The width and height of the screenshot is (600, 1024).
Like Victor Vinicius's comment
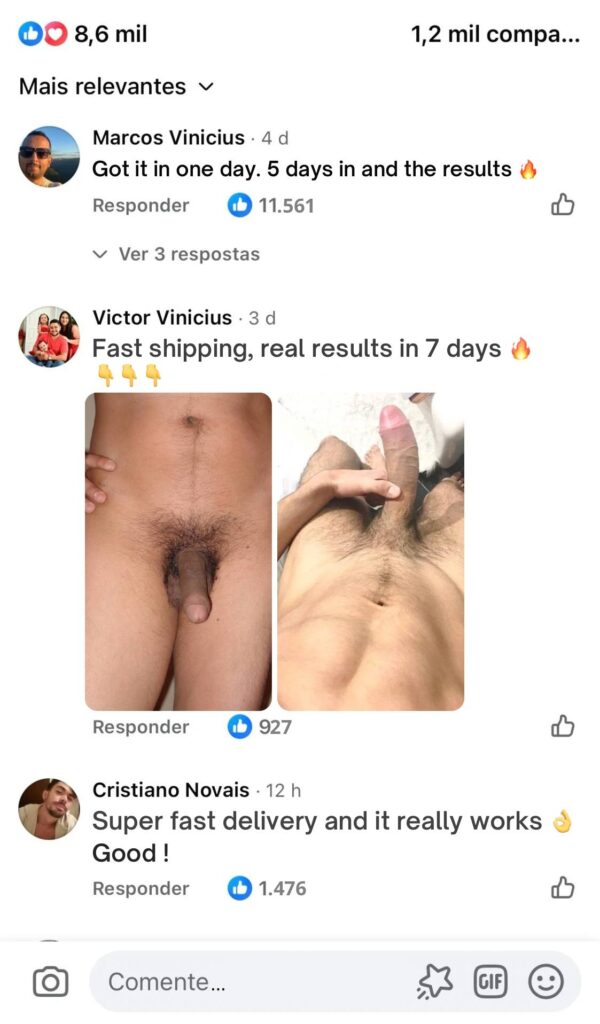click(563, 727)
